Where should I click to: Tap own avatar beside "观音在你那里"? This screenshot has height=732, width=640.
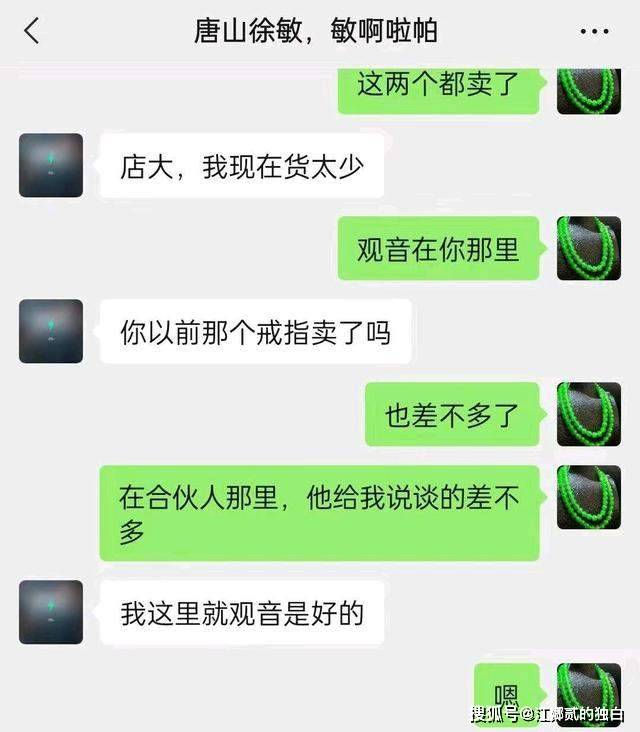589,249
